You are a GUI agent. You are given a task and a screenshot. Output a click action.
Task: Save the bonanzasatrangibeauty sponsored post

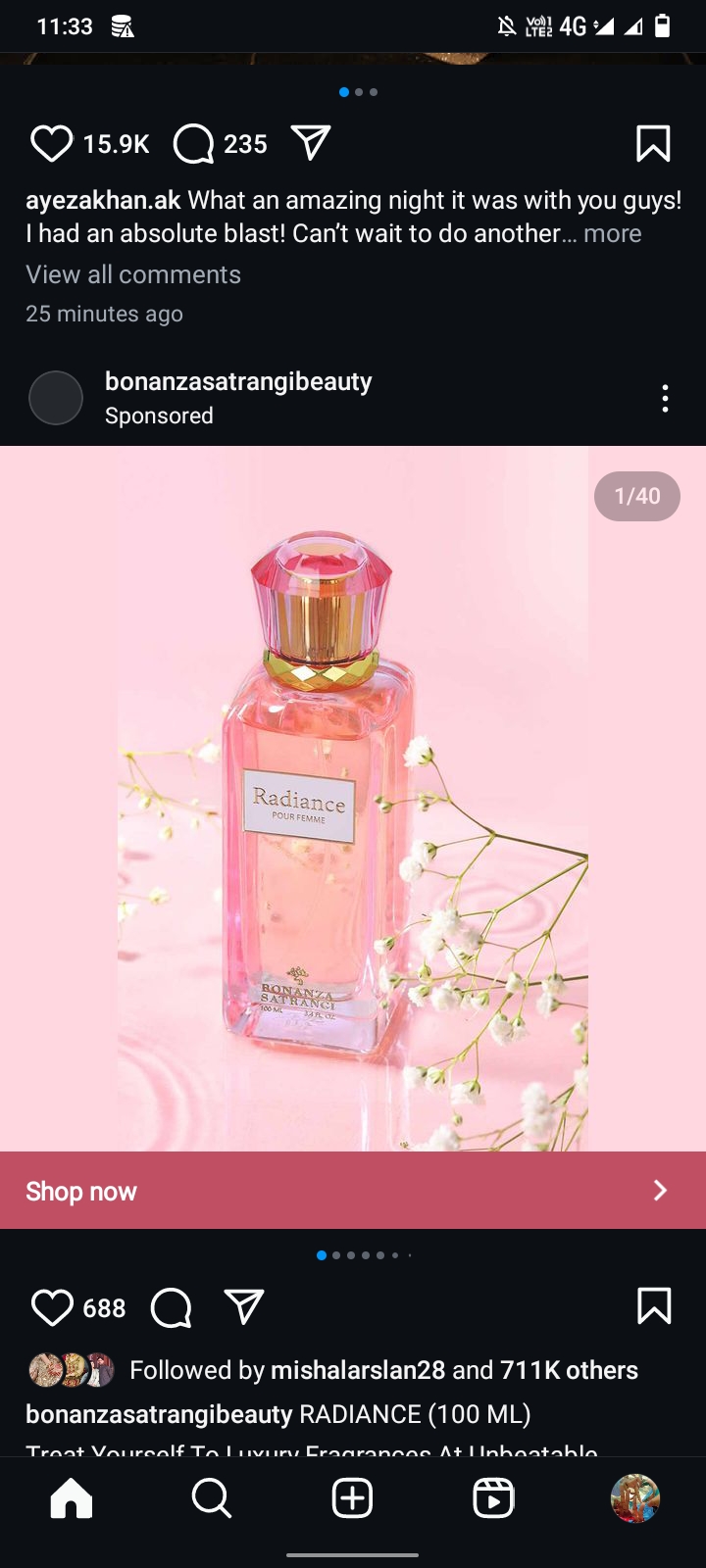pyautogui.click(x=653, y=1306)
